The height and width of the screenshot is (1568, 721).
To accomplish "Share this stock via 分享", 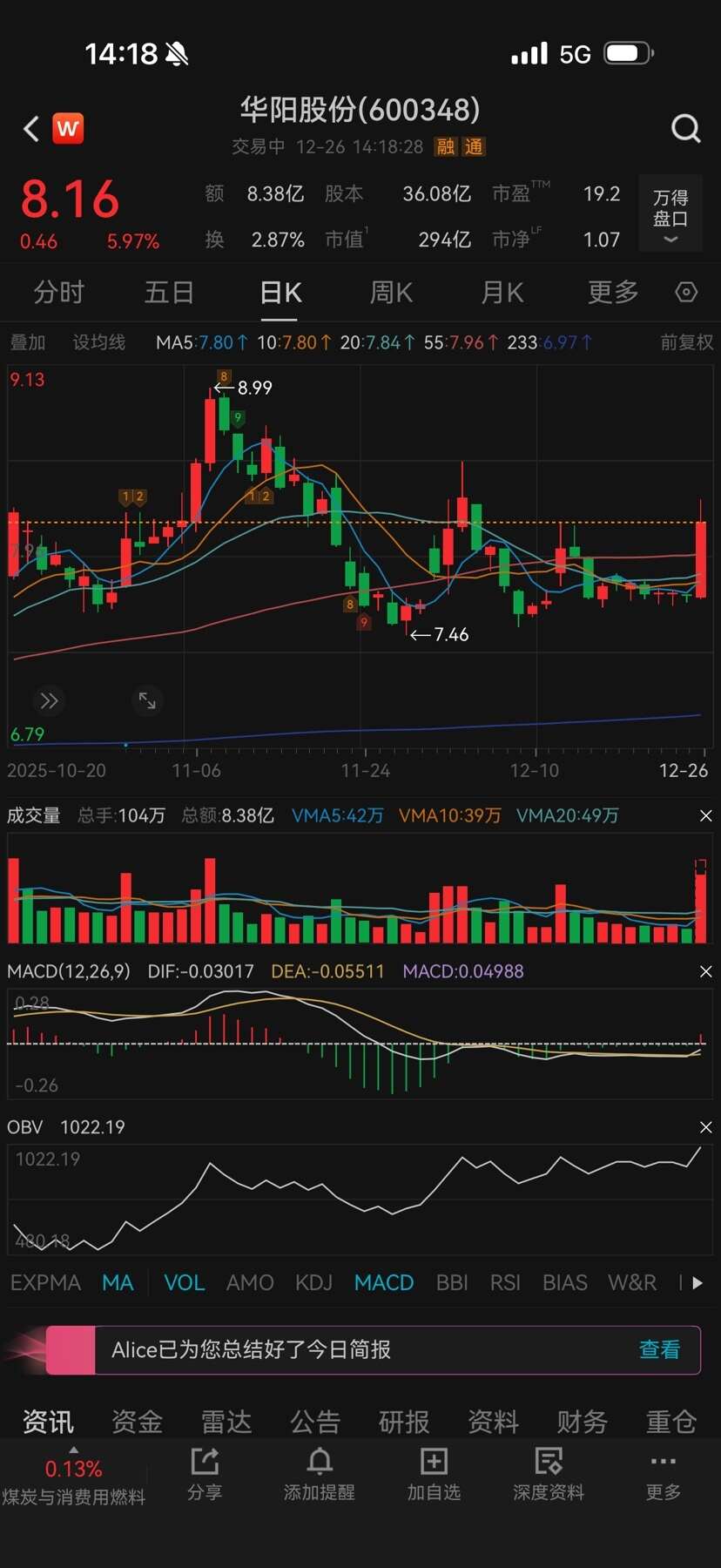I will (205, 1474).
